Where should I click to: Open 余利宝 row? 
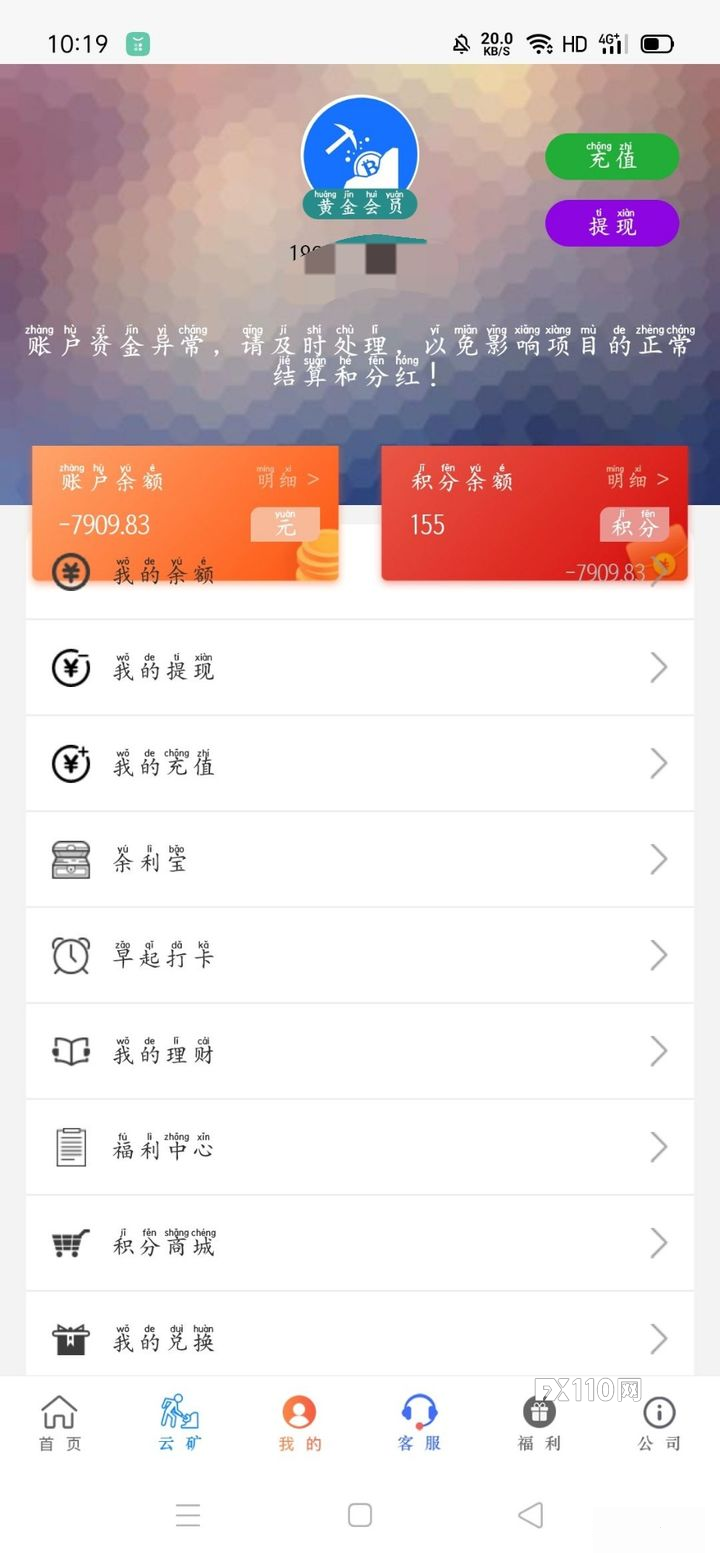[x=359, y=859]
